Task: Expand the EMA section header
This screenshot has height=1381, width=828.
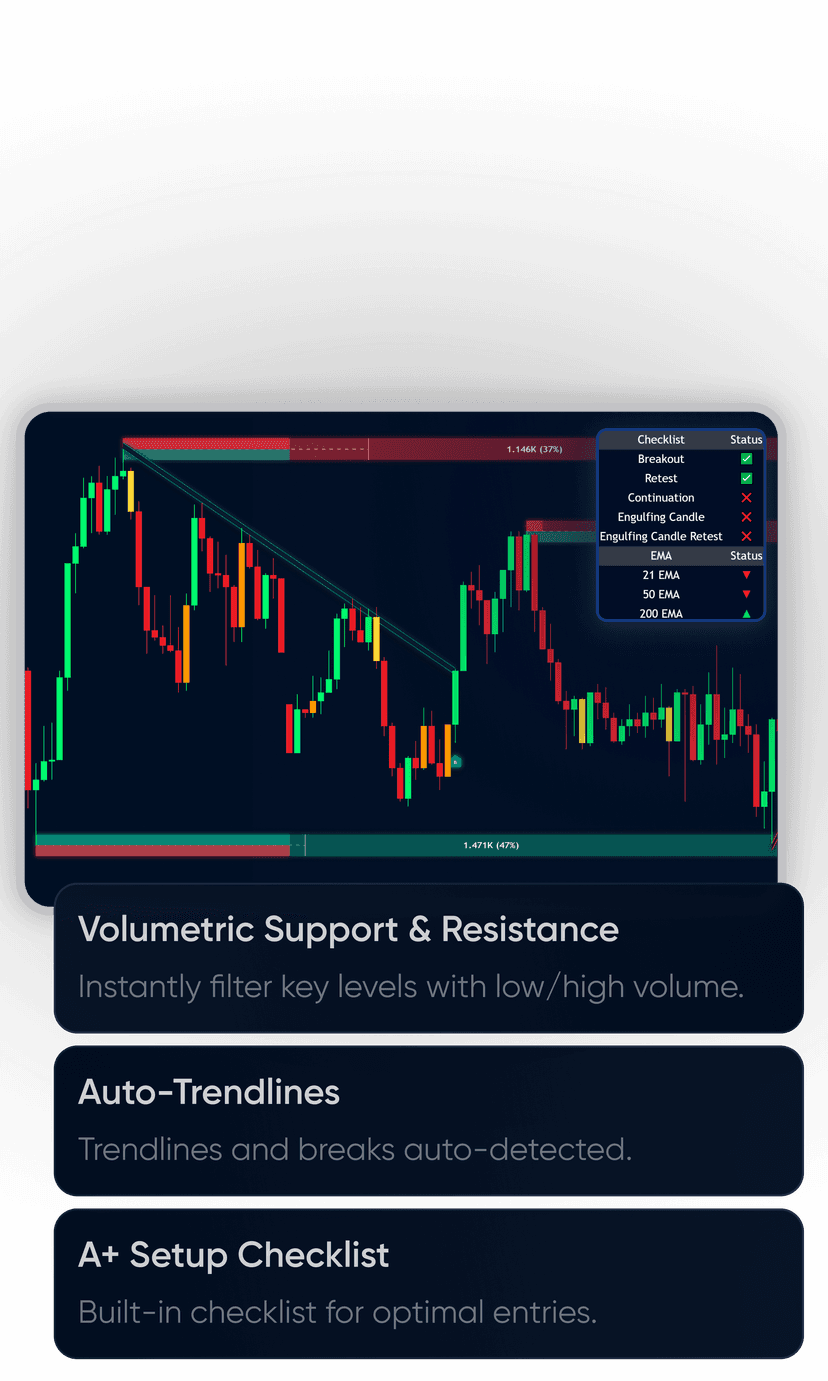Action: [661, 555]
